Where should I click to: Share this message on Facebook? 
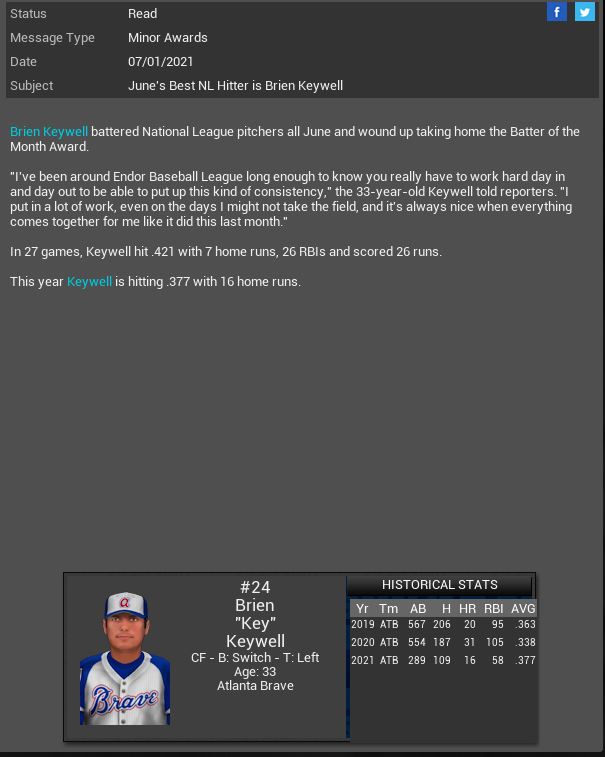557,12
